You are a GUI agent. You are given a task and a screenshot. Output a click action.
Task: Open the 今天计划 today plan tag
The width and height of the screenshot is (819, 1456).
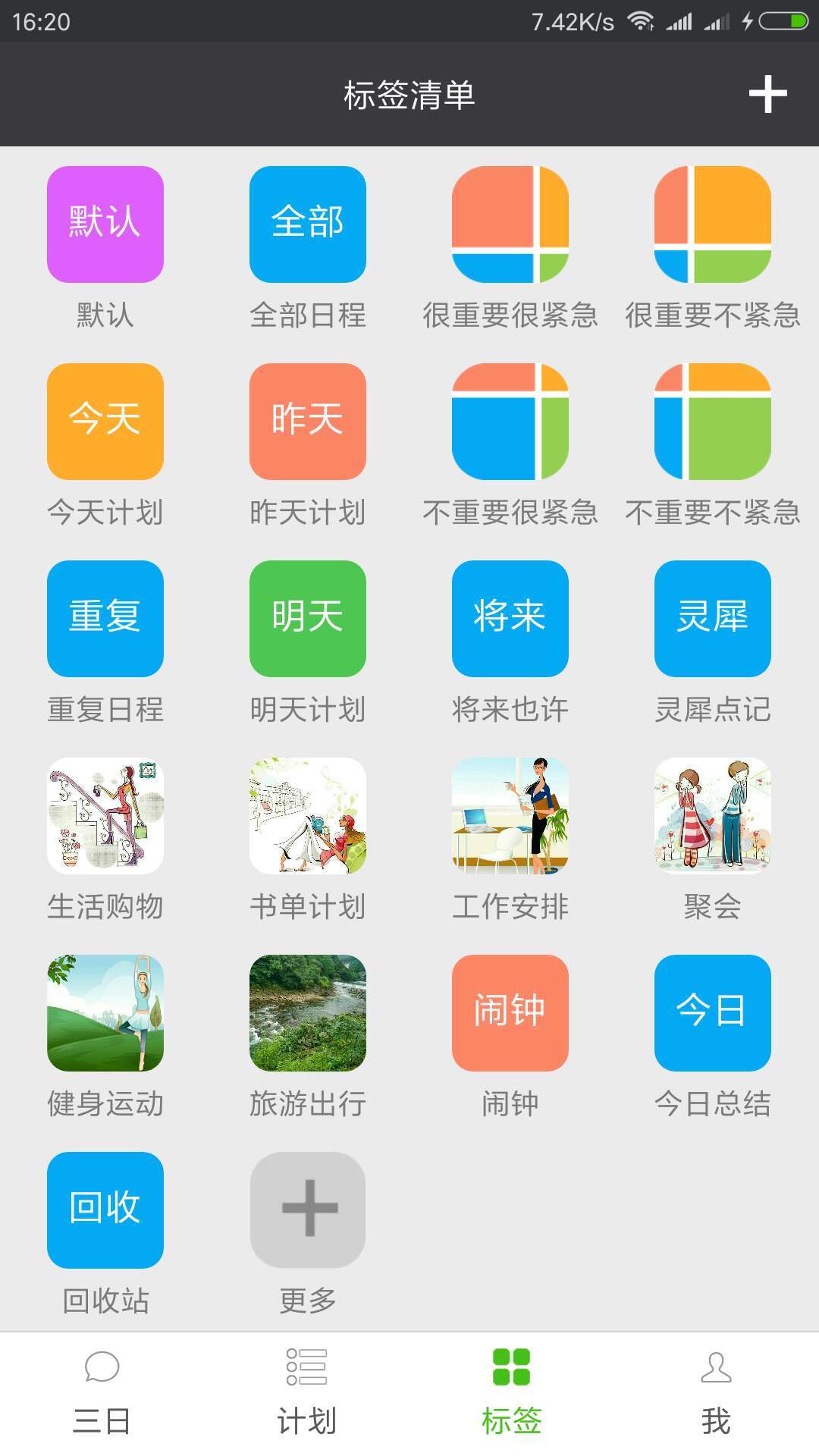tap(104, 422)
